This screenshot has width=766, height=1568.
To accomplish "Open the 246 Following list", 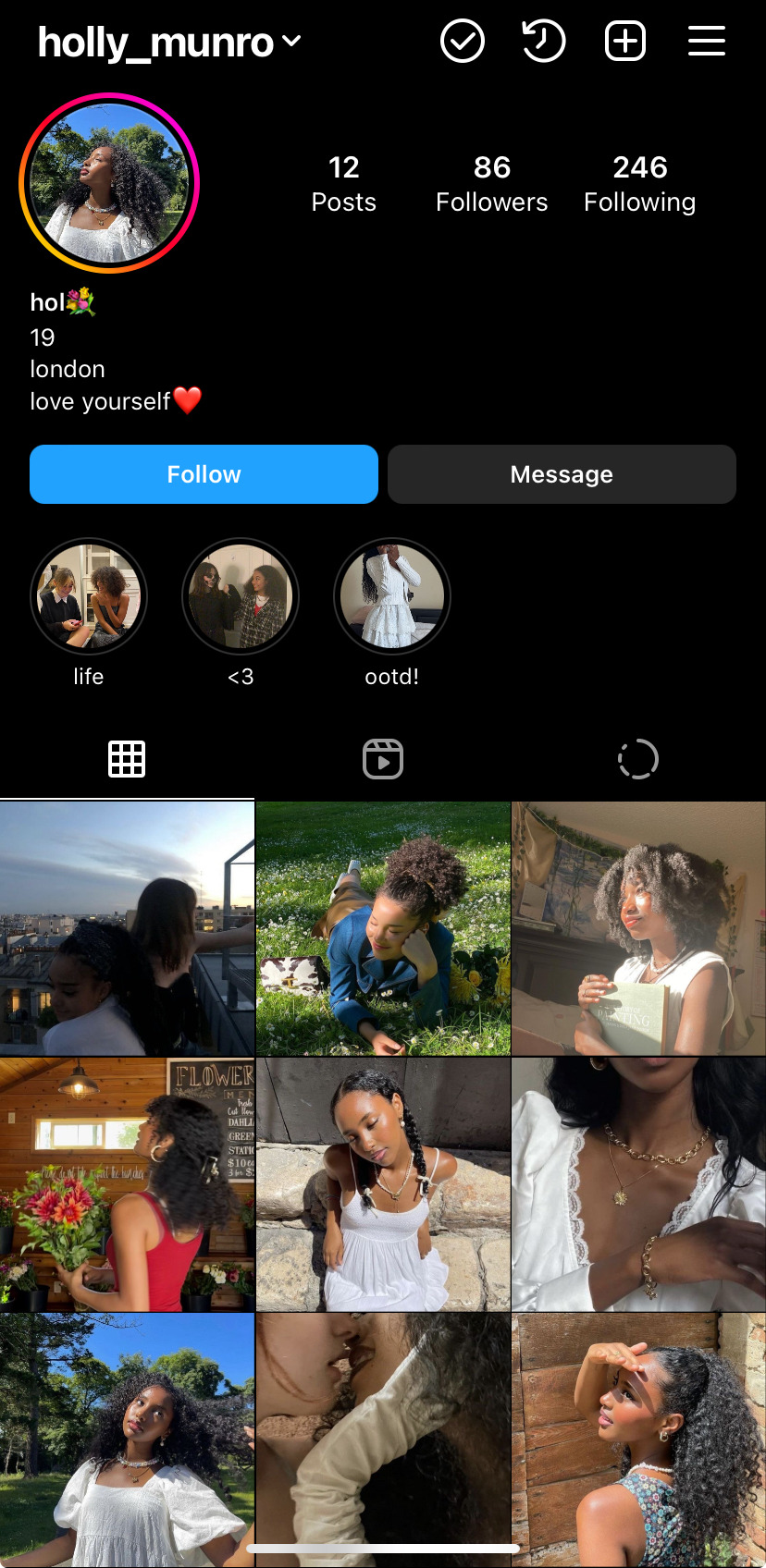I will (639, 183).
